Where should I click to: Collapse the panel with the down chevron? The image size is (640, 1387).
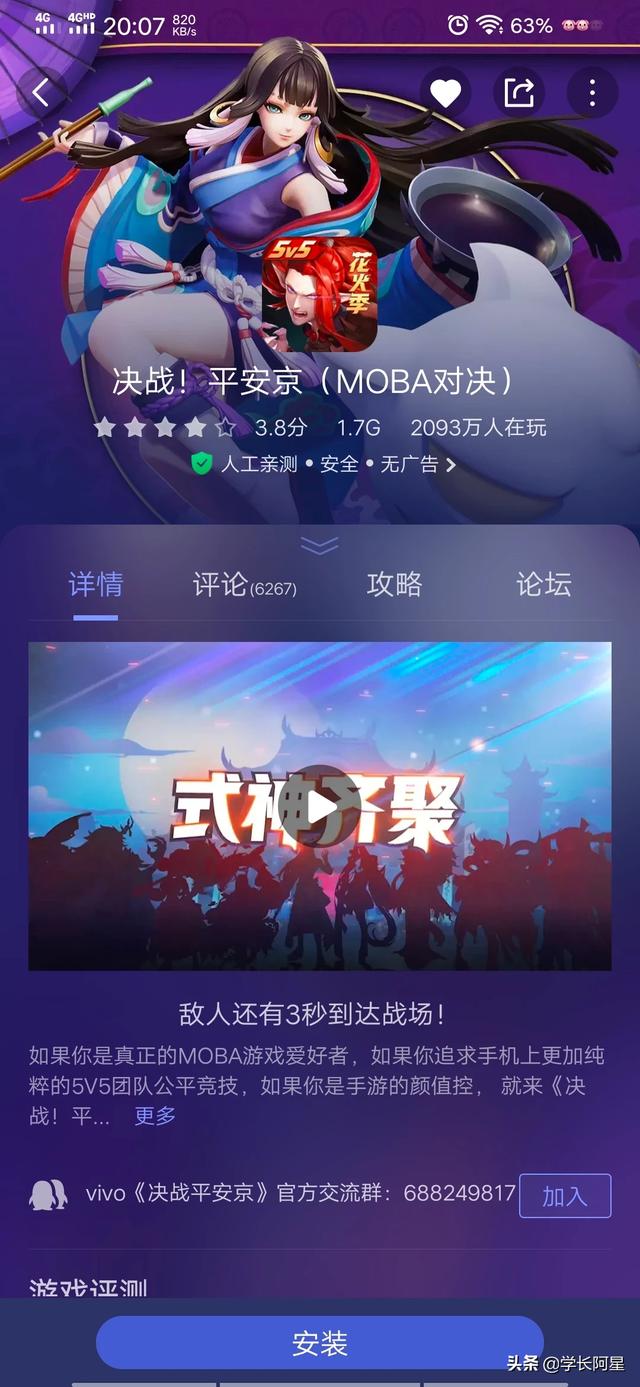[x=319, y=545]
